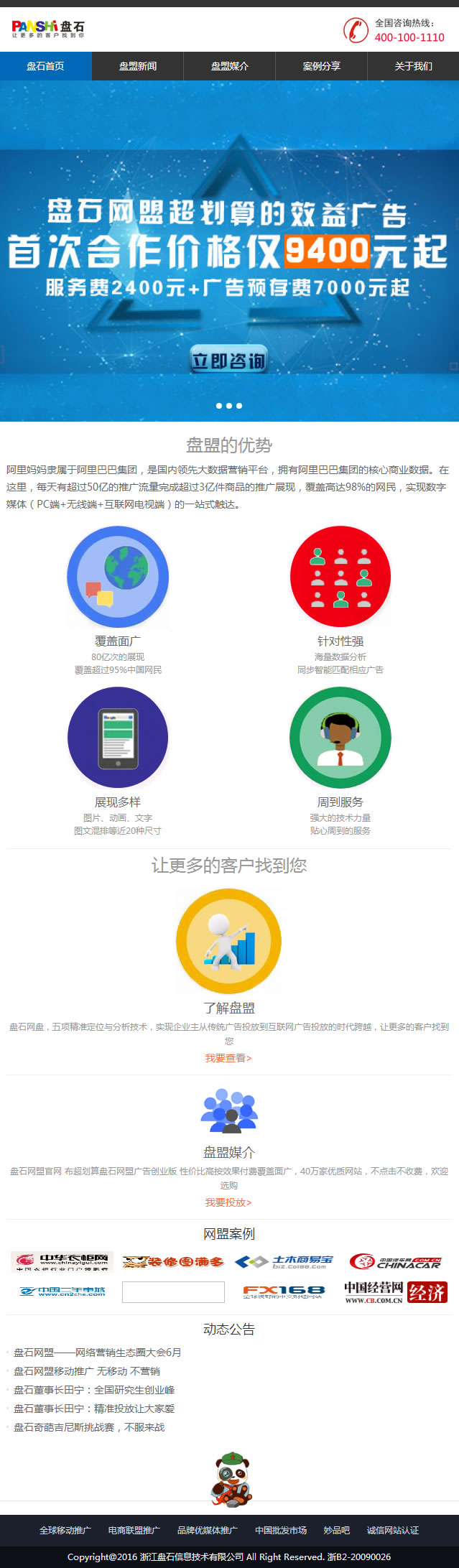Screen dimensions: 459x1568
Task: Go to the 盘盟媒介 tab
Action: pyautogui.click(x=229, y=66)
